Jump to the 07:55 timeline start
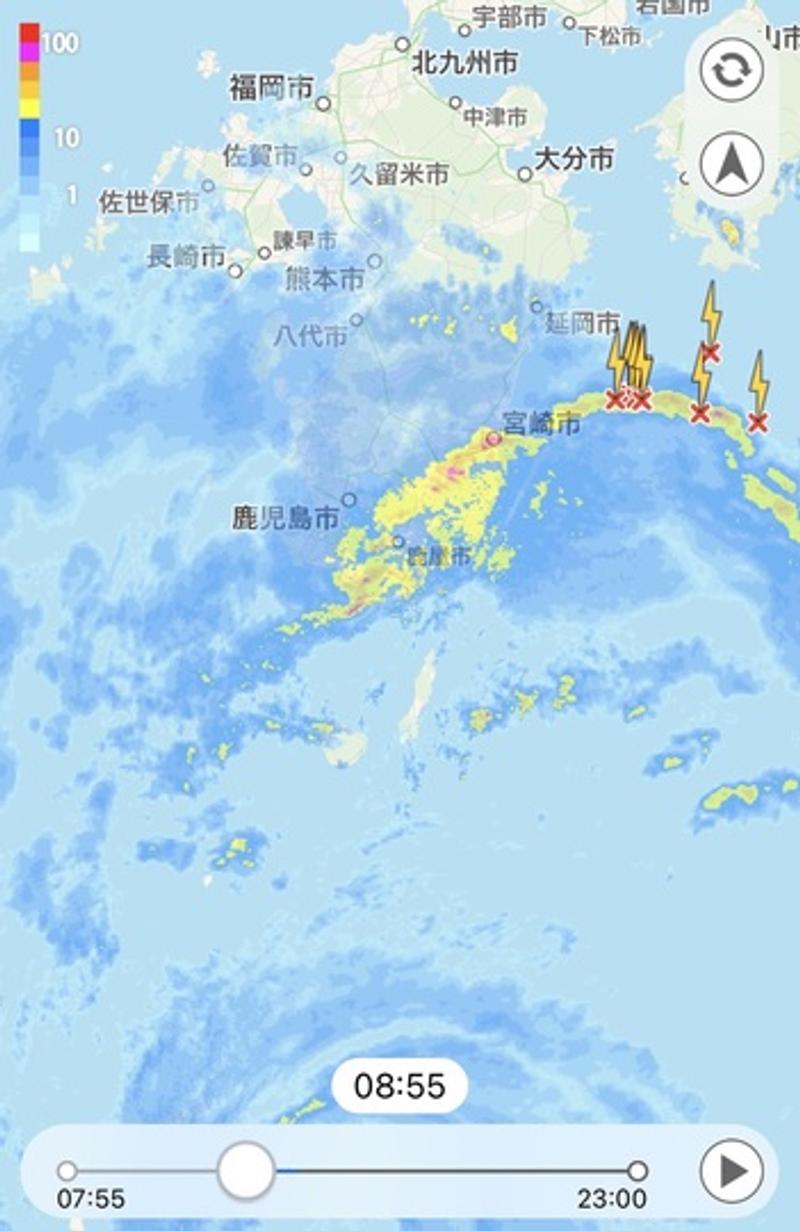 coord(67,1171)
